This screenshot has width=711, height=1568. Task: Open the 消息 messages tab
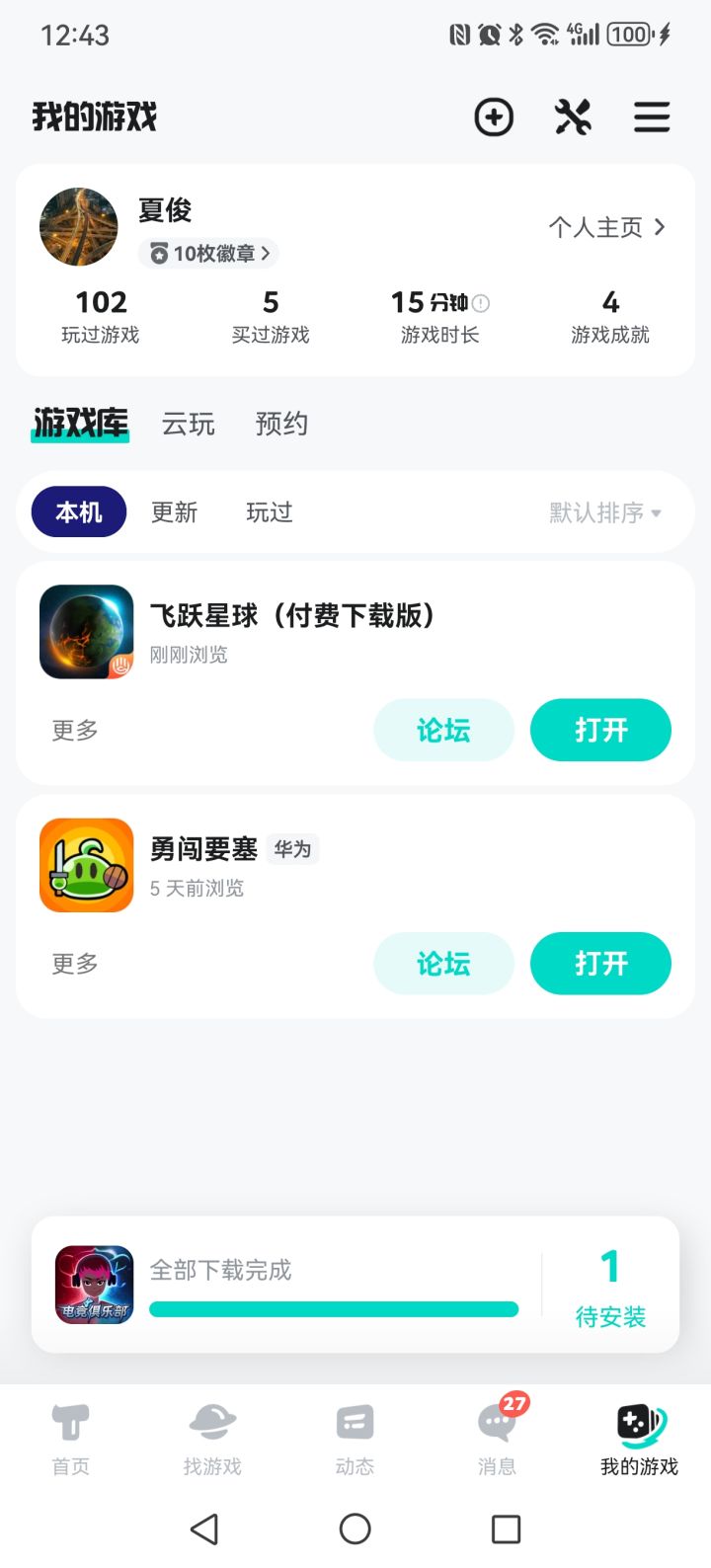tap(497, 1439)
